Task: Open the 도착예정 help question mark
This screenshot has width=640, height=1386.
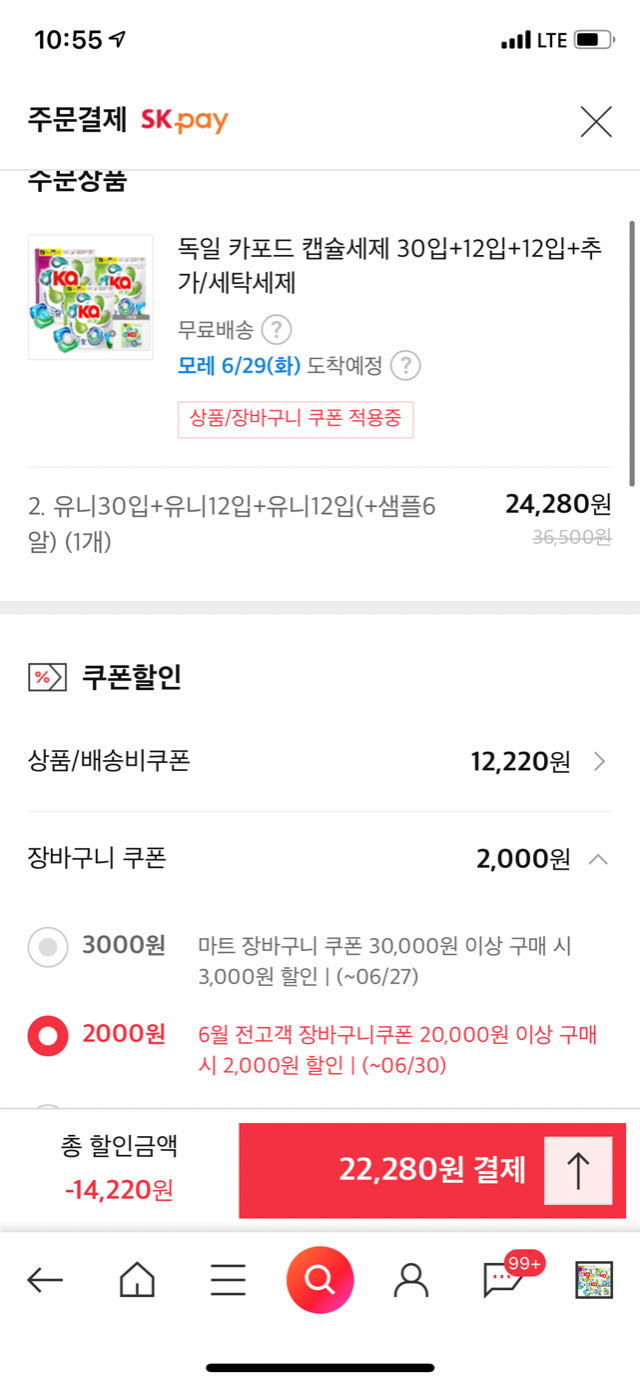Action: 404,366
